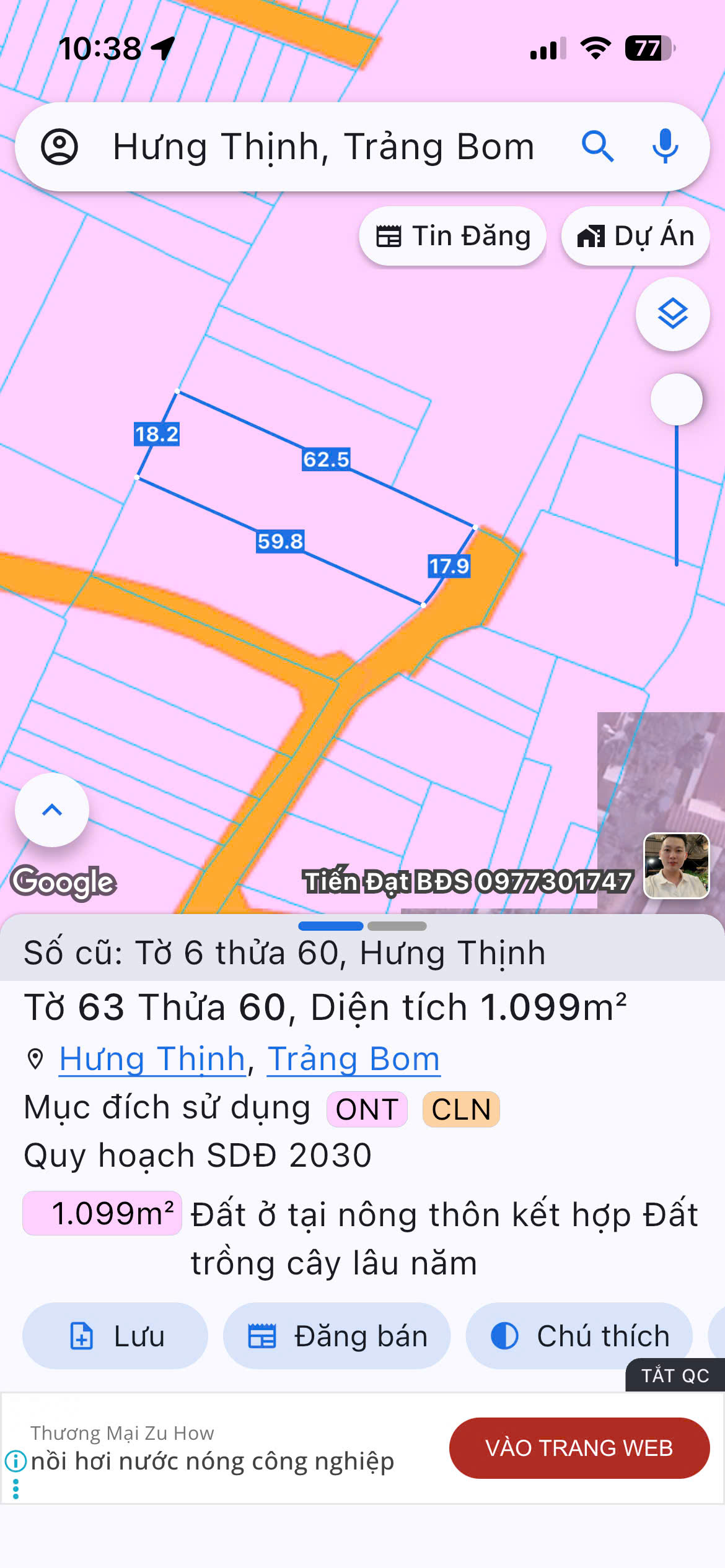Tap the search magnifier icon

tap(597, 147)
